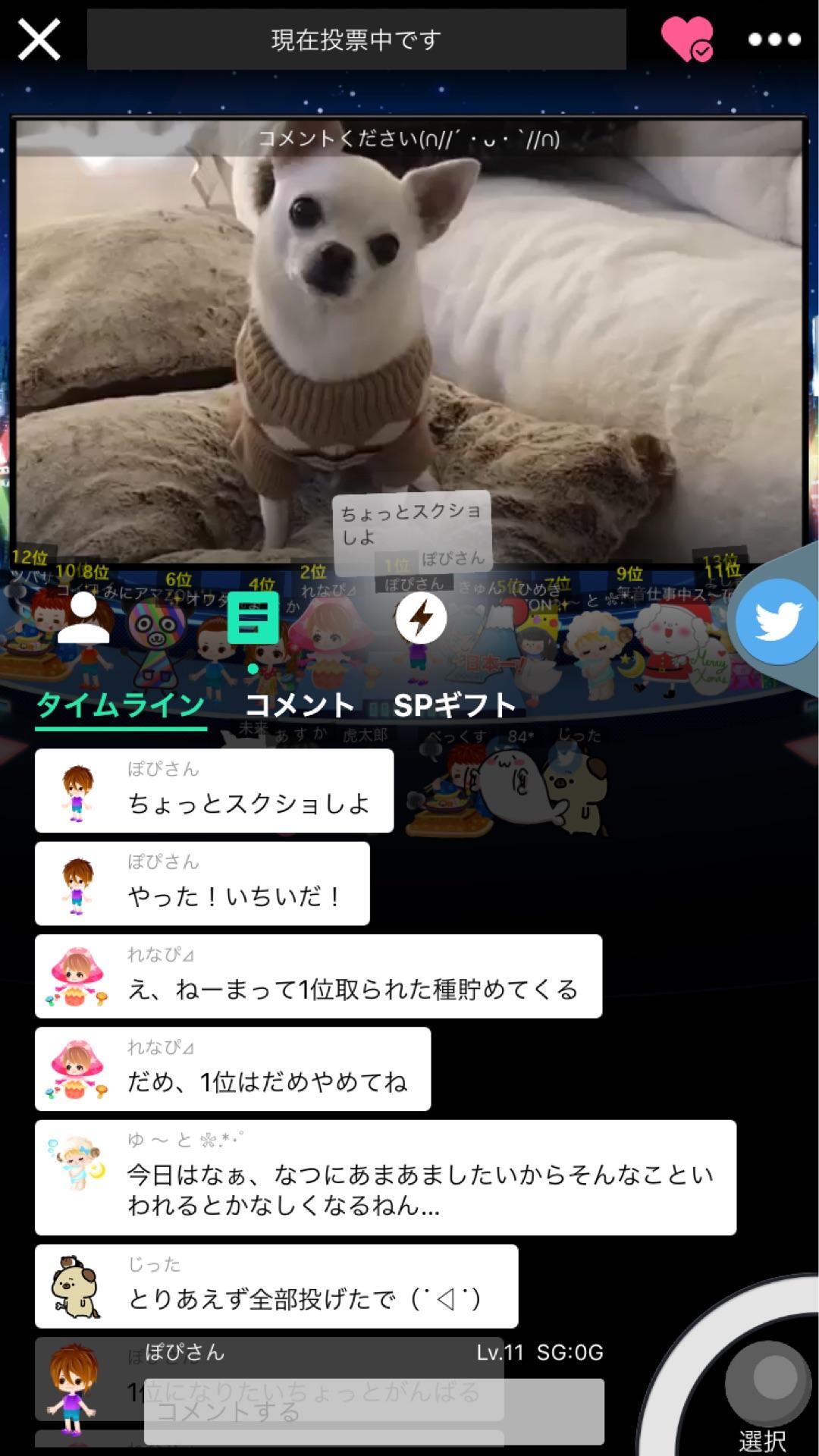819x1456 pixels.
Task: Toggle the heart like button
Action: coord(686,38)
